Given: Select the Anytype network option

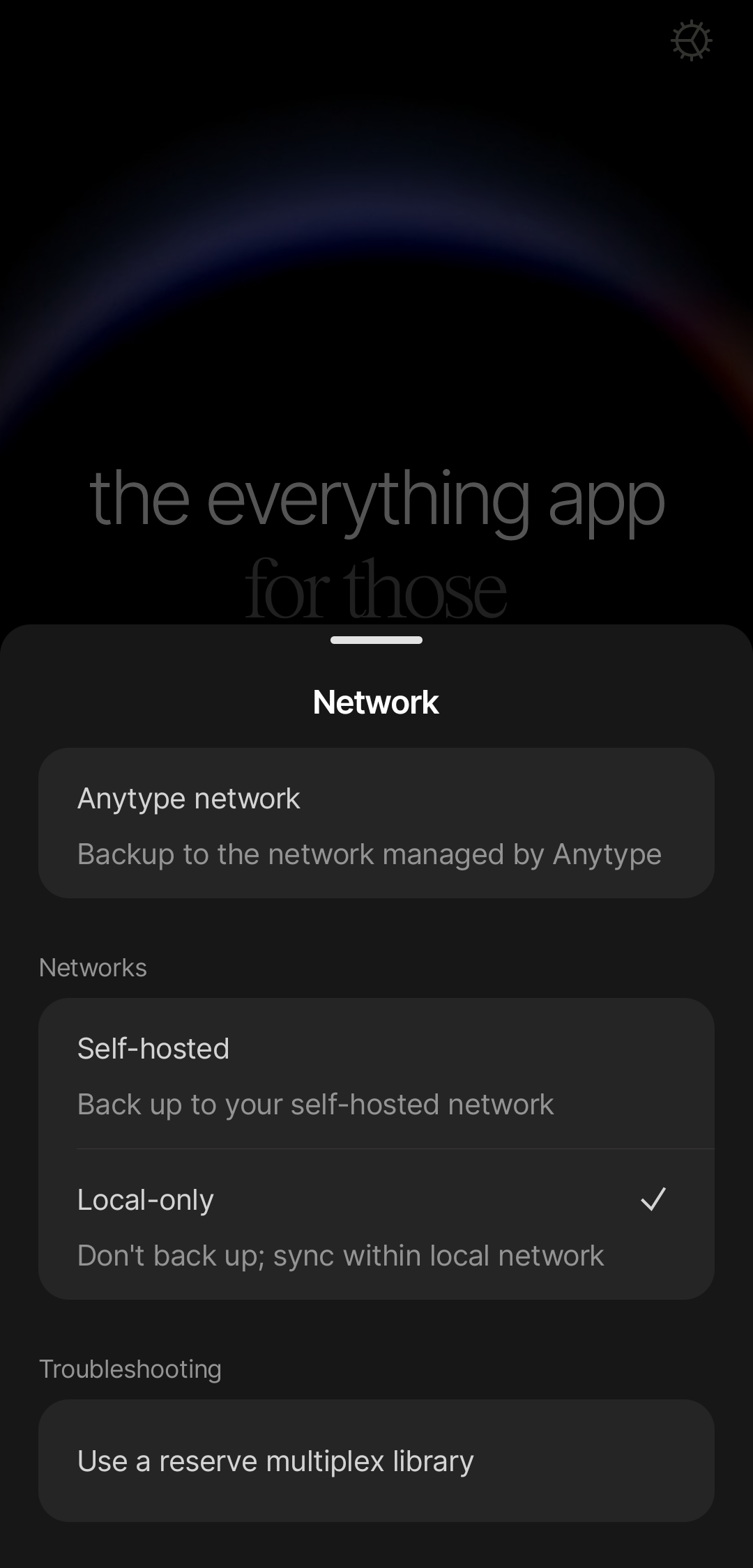Looking at the screenshot, I should tap(376, 823).
